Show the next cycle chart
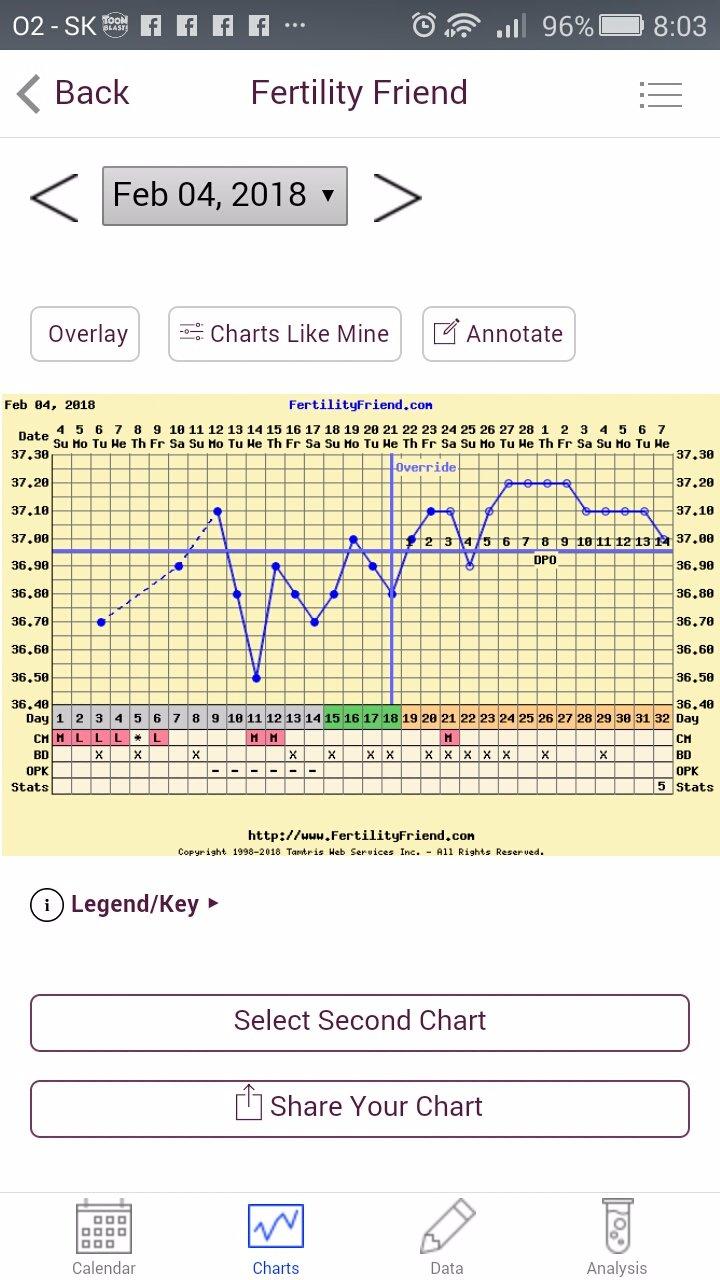 (x=397, y=196)
